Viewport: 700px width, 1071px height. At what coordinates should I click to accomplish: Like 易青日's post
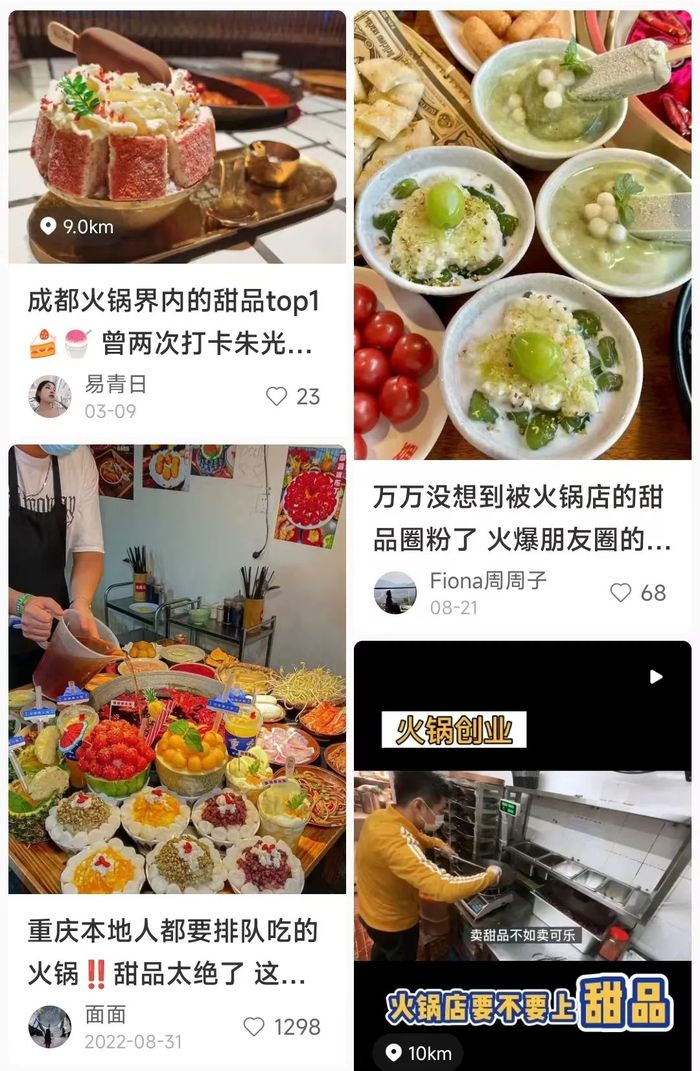tap(277, 396)
